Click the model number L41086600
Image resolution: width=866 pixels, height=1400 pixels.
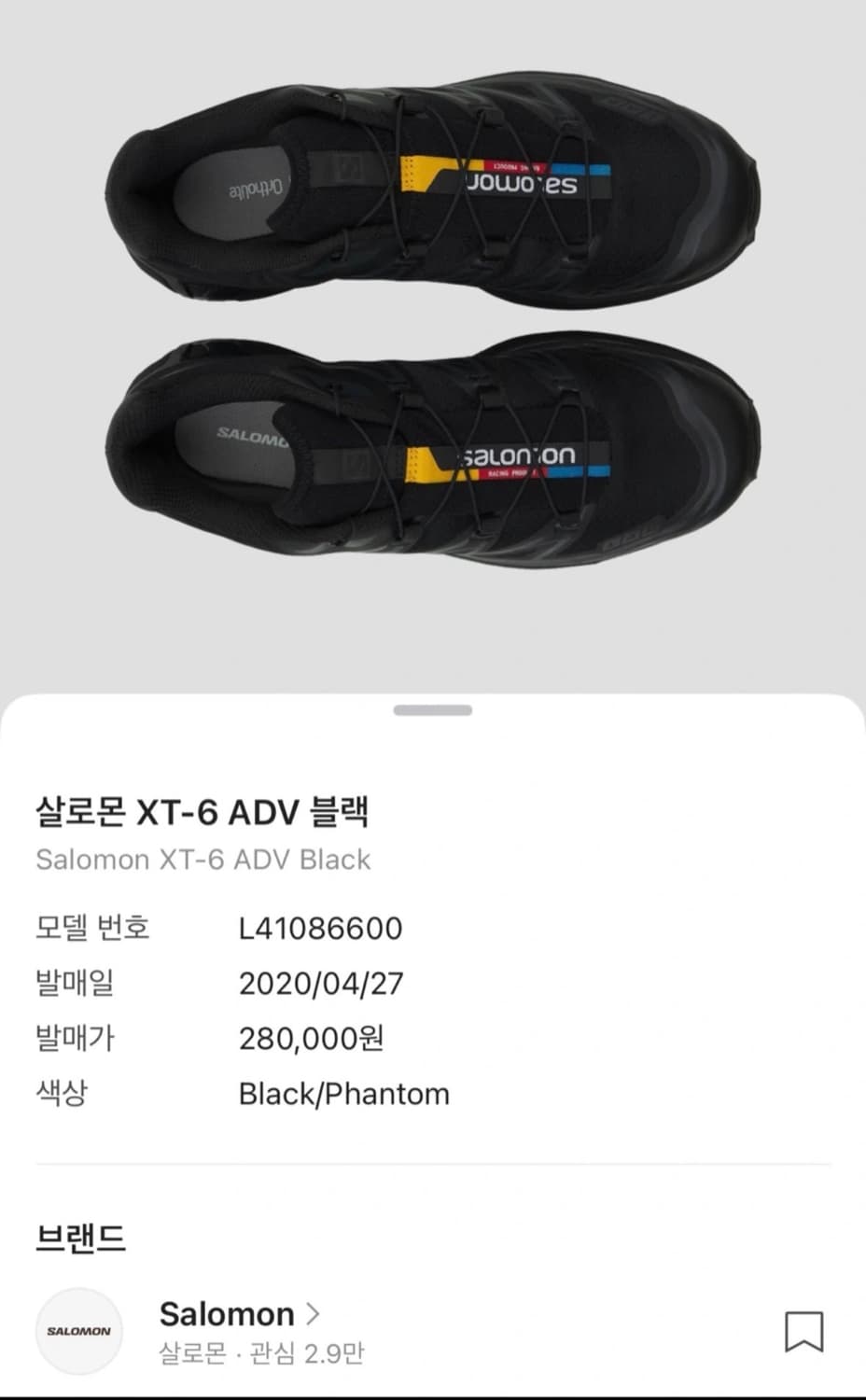(321, 929)
